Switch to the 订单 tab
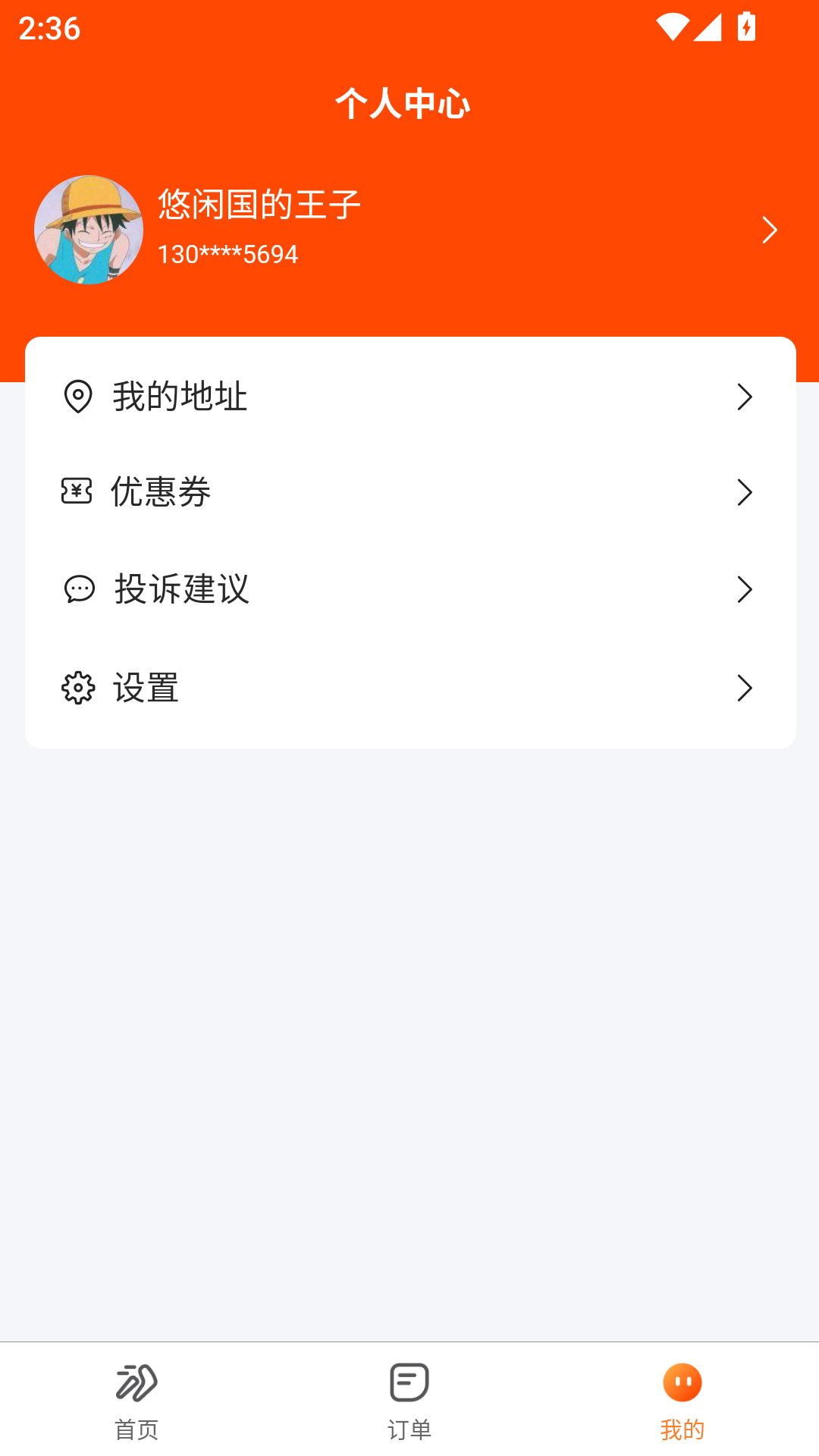This screenshot has width=819, height=1456. click(409, 1403)
